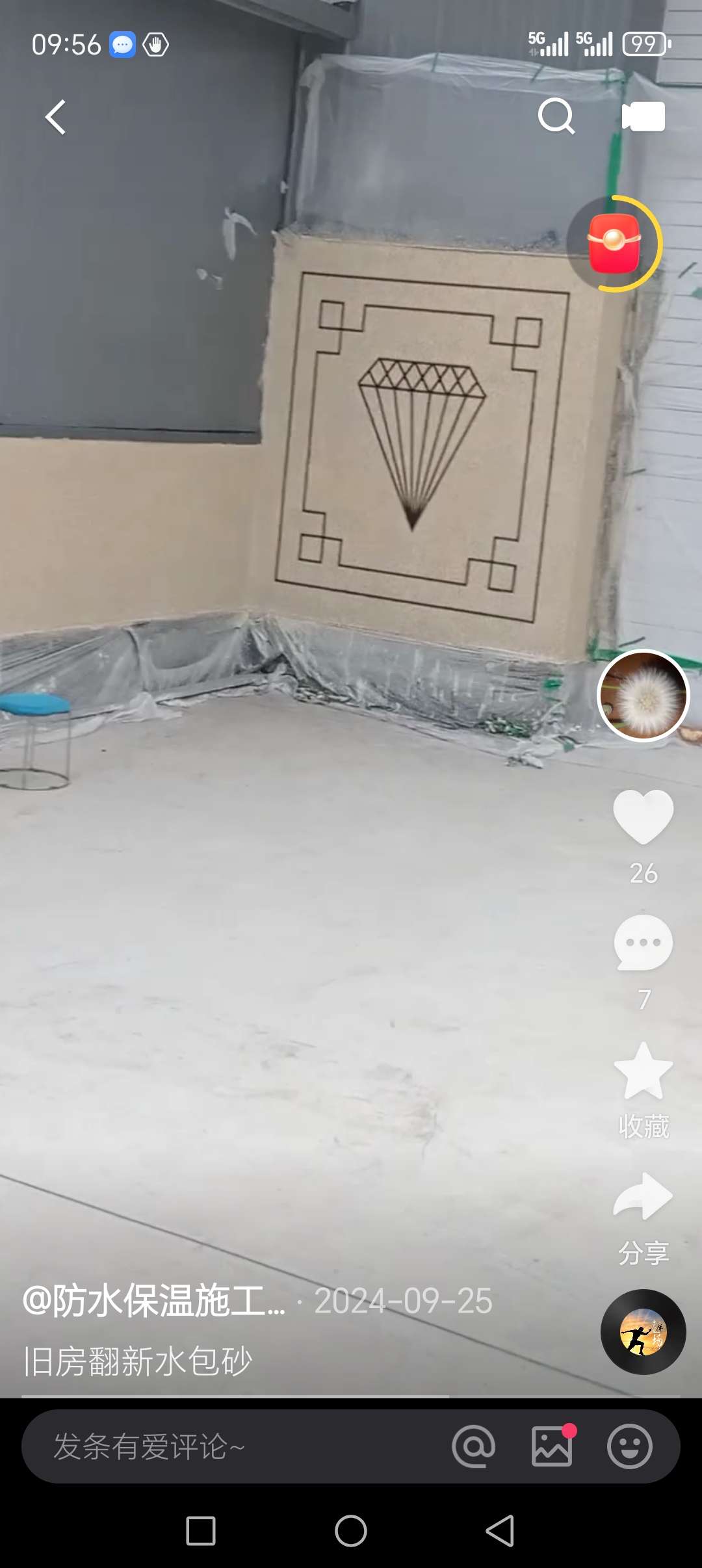Open the red envelope reward
This screenshot has width=702, height=1568.
pos(614,243)
